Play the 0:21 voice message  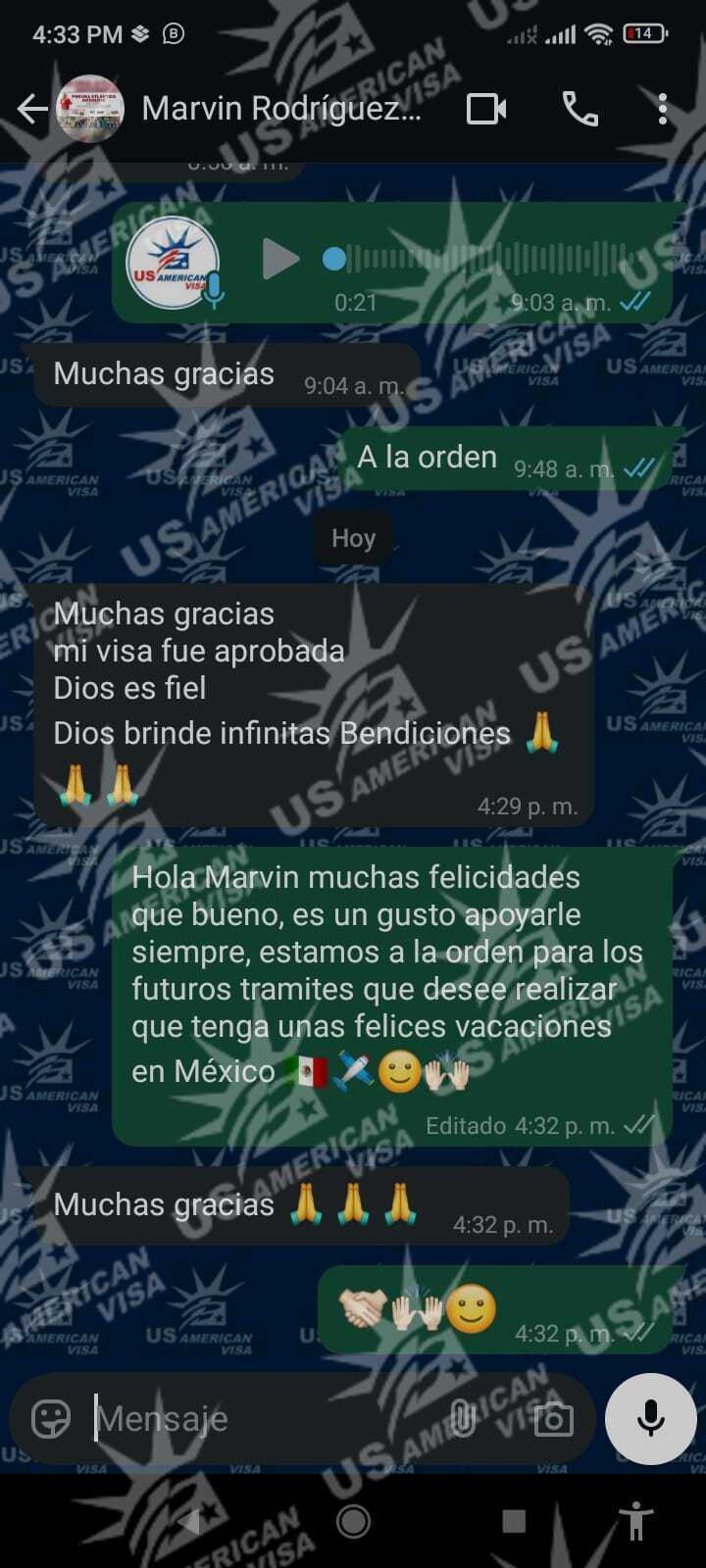coord(279,260)
